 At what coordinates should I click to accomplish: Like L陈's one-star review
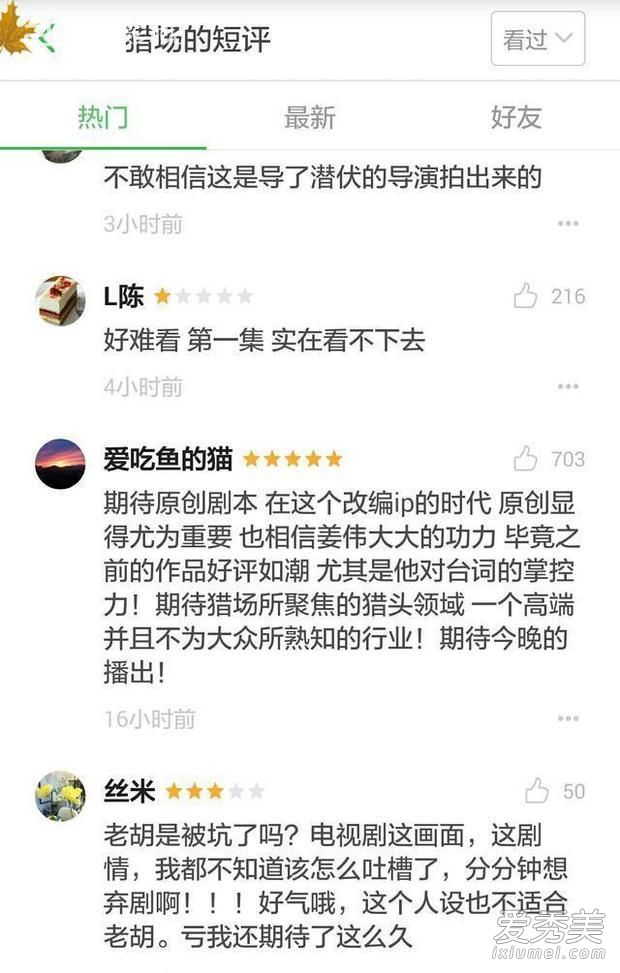click(526, 296)
